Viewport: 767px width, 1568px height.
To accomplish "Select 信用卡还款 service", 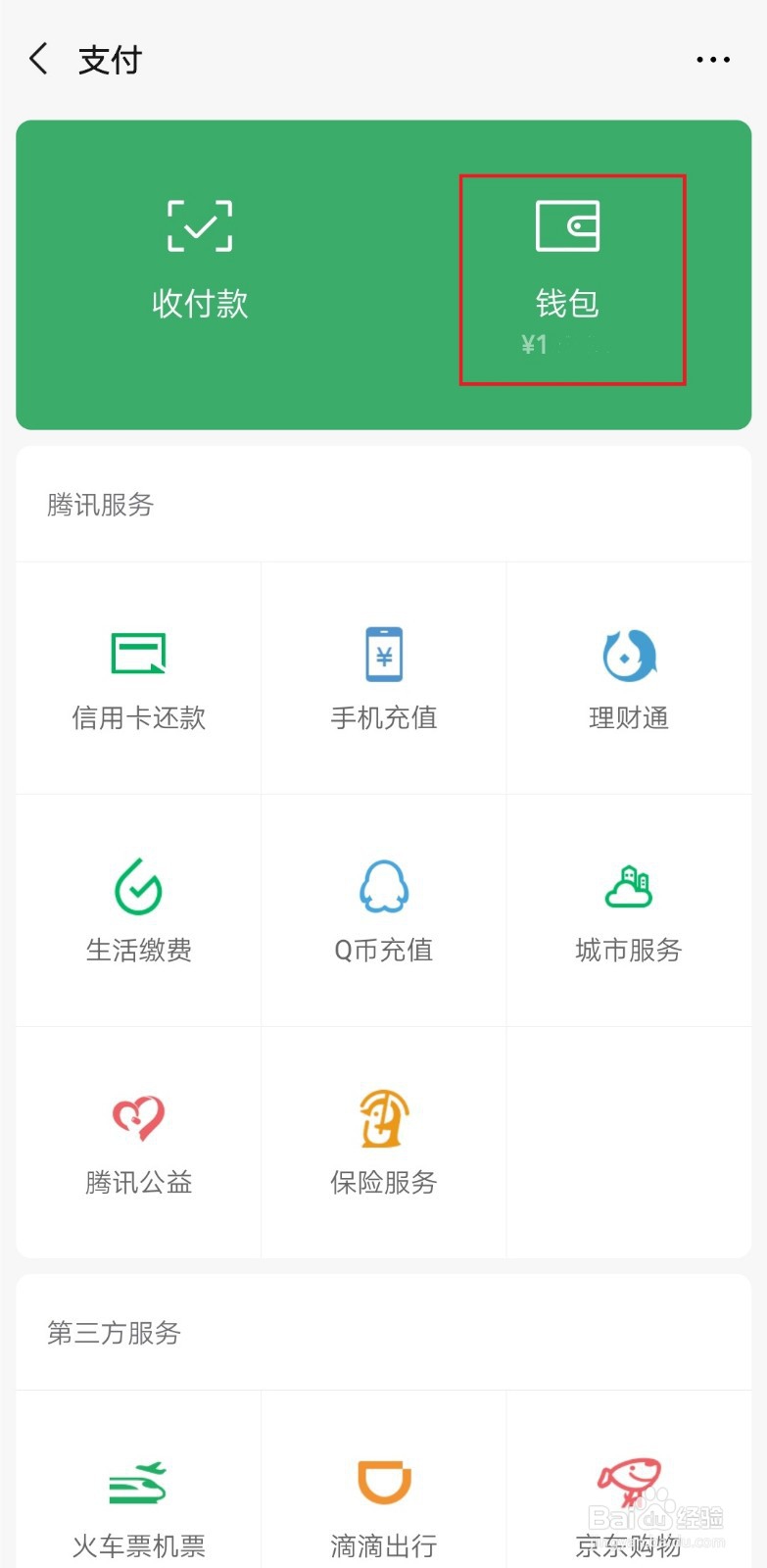I will click(138, 679).
